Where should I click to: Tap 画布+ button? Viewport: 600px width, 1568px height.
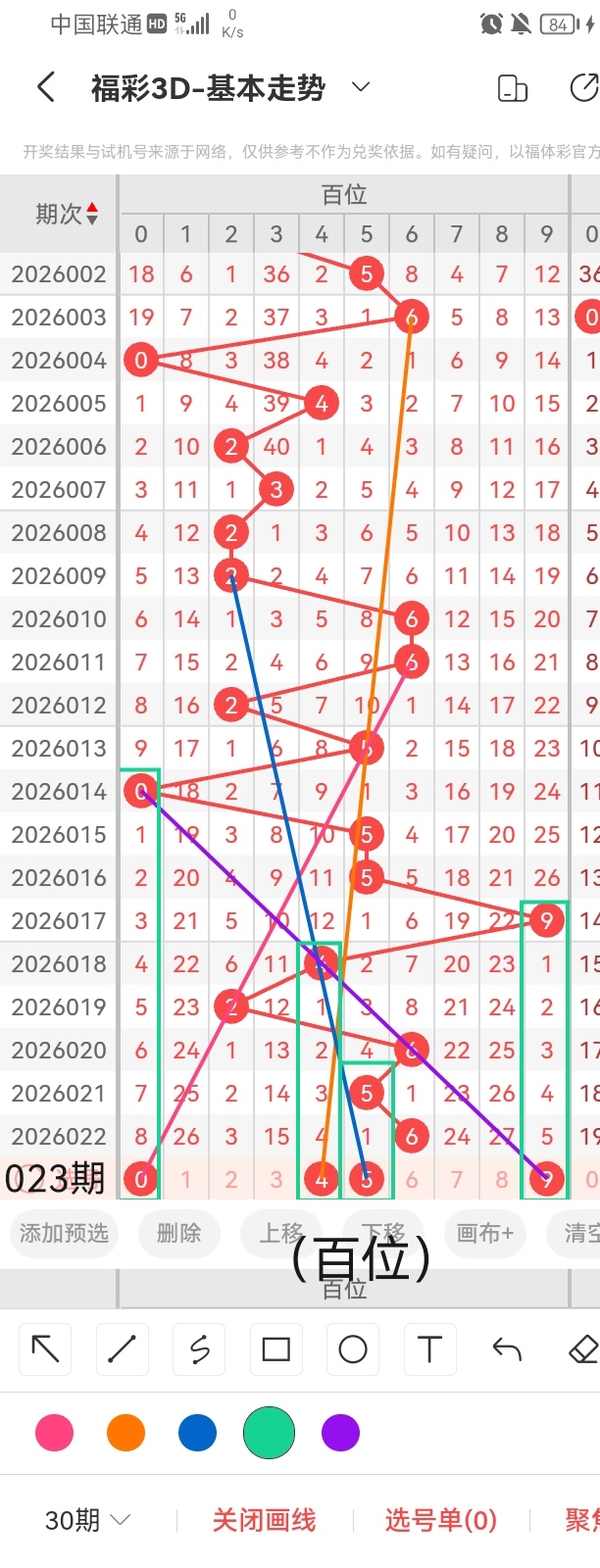(484, 1233)
